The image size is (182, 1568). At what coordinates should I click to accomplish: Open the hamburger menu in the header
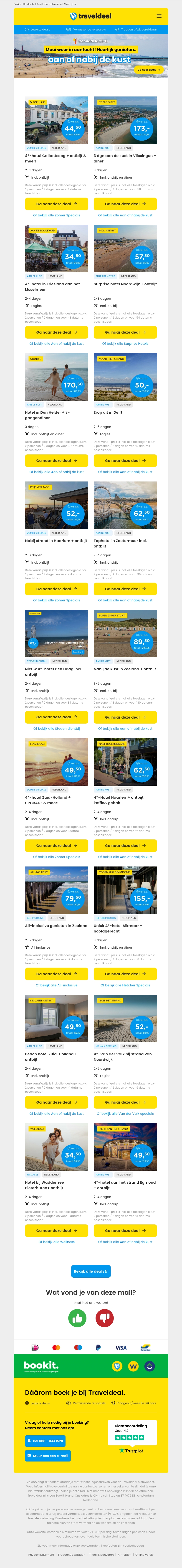(x=159, y=16)
